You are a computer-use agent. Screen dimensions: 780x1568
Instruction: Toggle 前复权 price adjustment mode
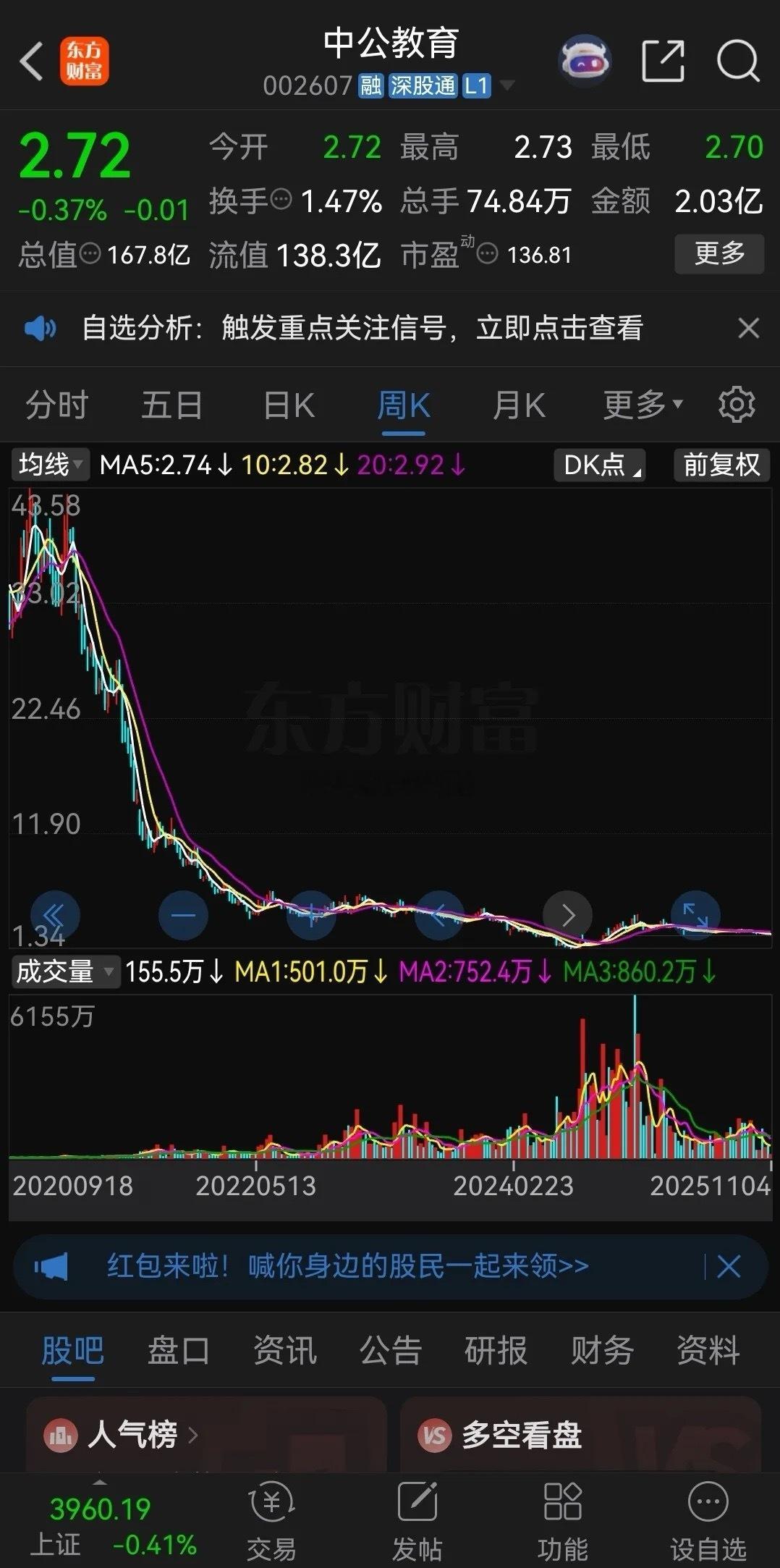point(721,465)
